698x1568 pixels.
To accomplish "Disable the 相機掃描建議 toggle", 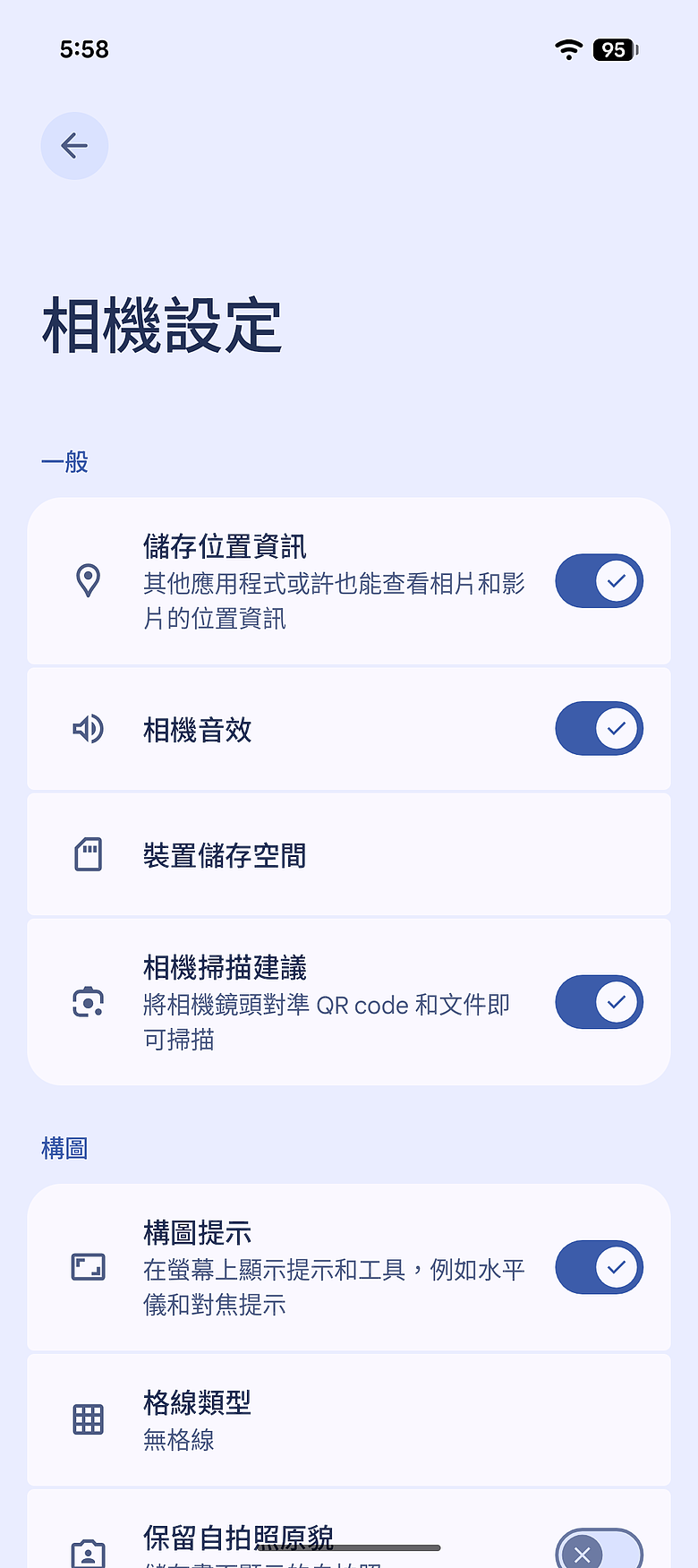I will point(599,1002).
